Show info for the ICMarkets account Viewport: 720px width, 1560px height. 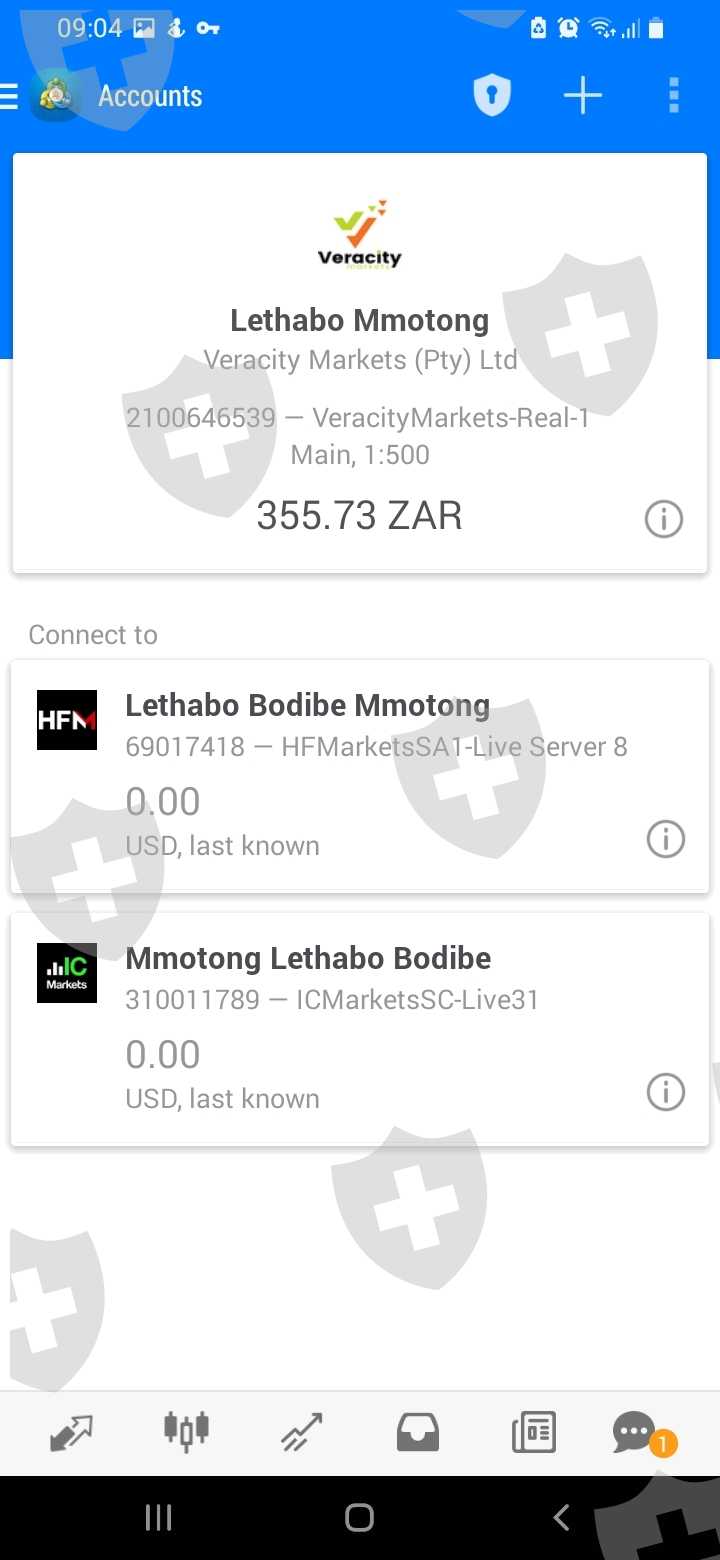coord(666,1092)
